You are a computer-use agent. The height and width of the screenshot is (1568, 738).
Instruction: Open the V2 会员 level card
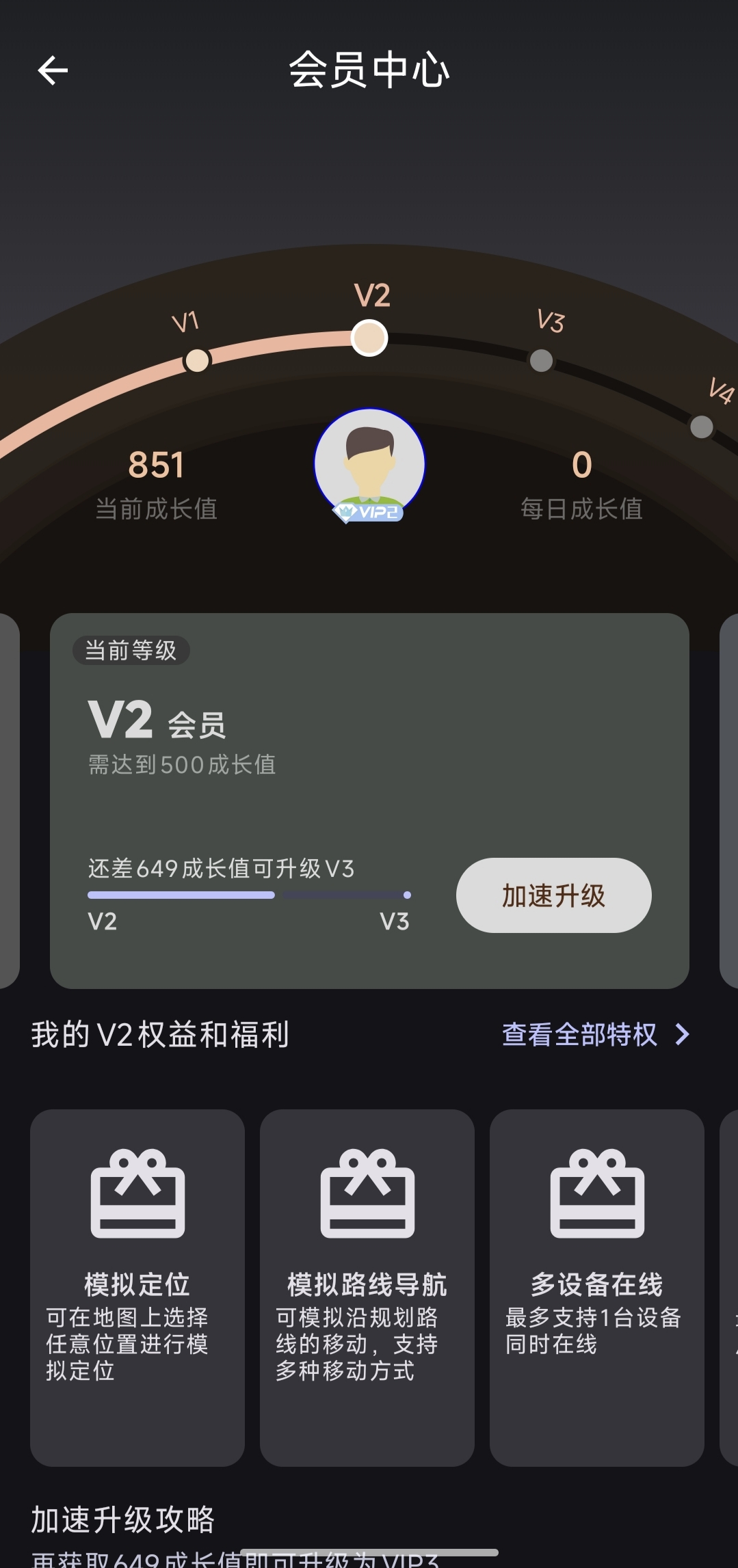369,800
